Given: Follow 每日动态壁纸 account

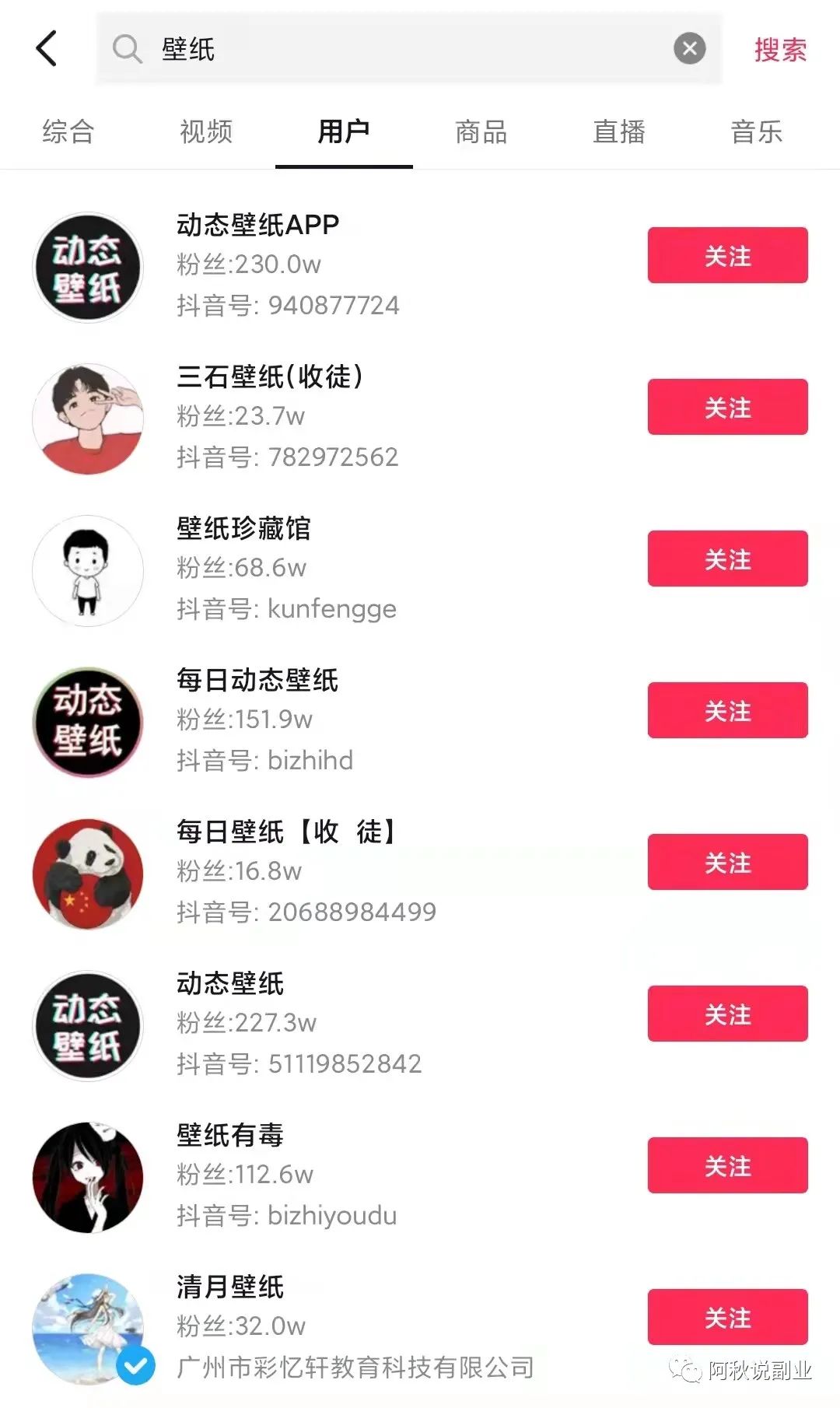Looking at the screenshot, I should click(x=726, y=710).
